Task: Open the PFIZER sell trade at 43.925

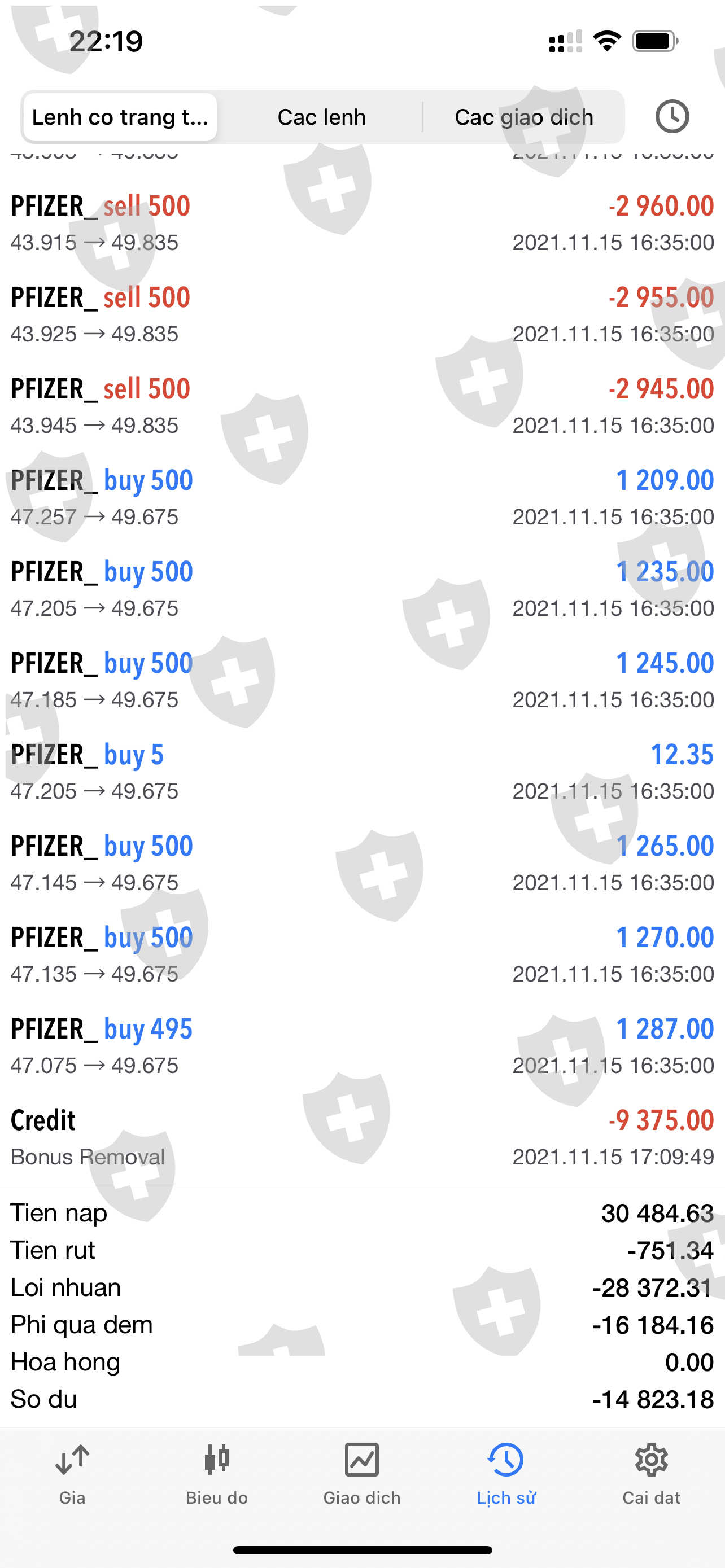Action: click(x=362, y=315)
